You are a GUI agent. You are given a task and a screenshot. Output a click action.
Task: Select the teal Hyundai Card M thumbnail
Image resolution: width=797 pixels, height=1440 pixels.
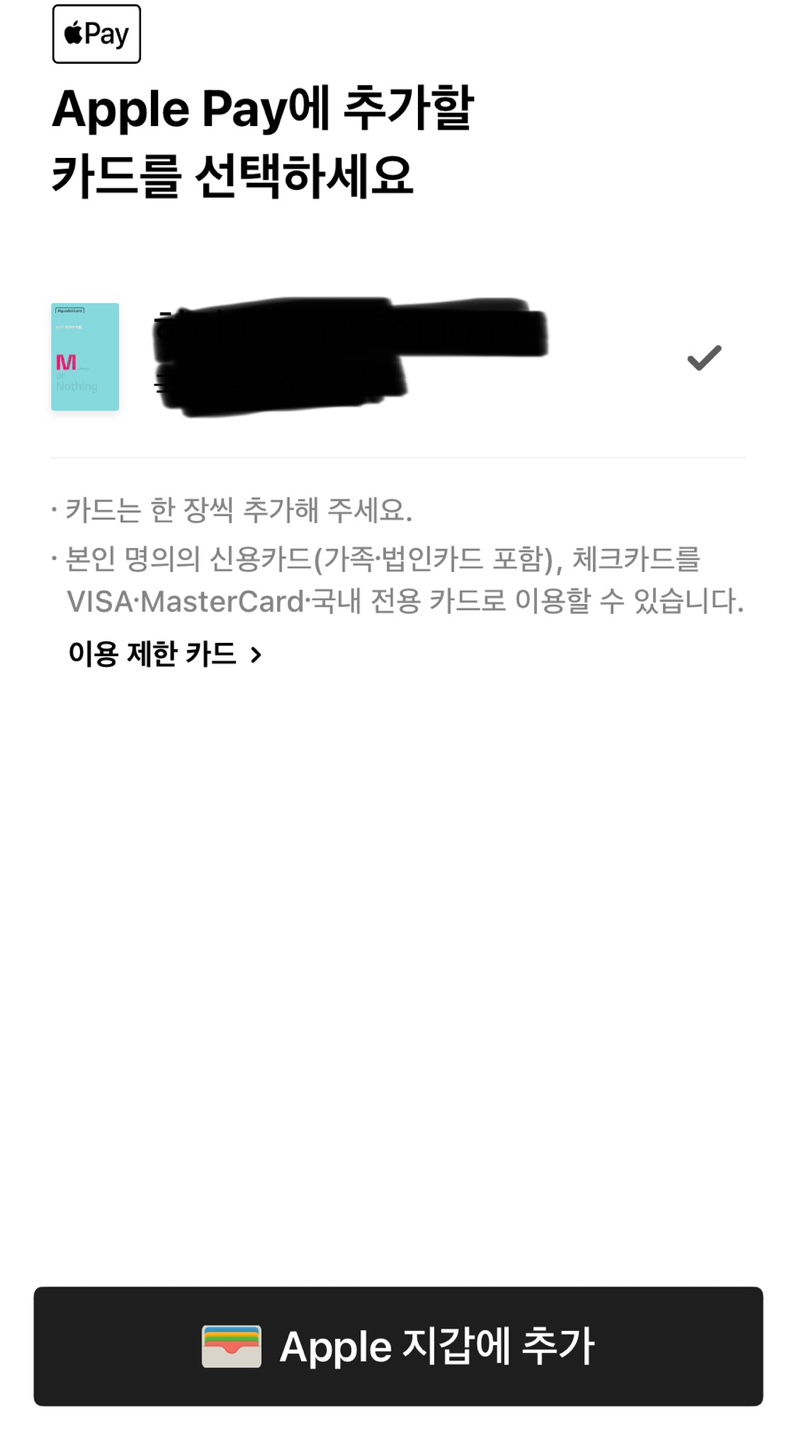[85, 357]
